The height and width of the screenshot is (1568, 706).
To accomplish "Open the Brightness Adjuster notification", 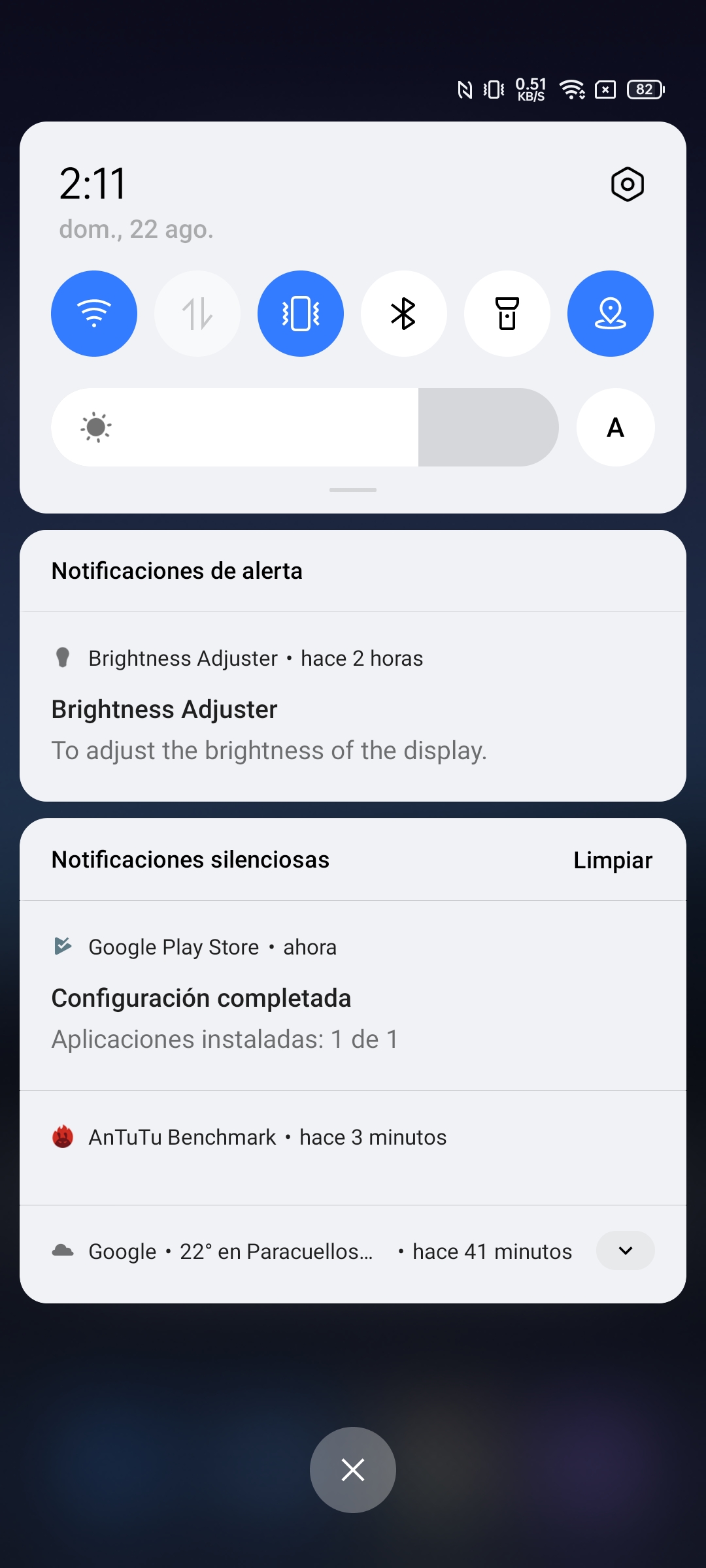I will [x=353, y=707].
